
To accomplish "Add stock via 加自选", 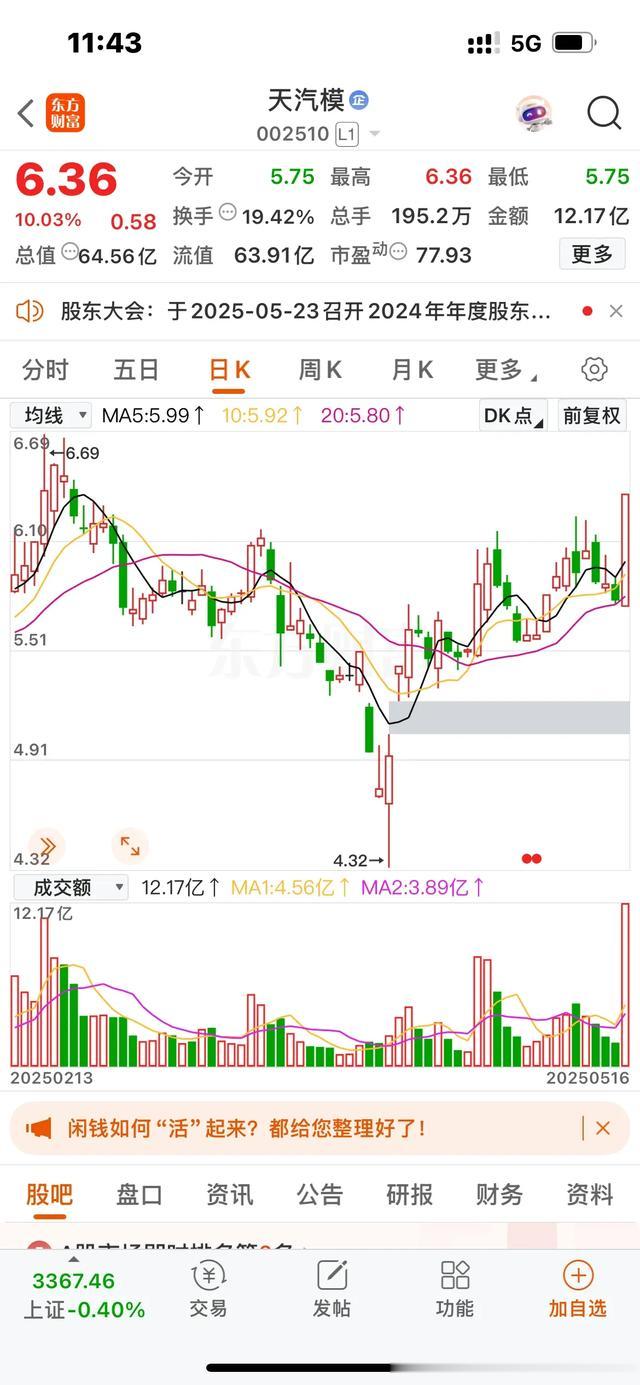I will coord(578,1289).
